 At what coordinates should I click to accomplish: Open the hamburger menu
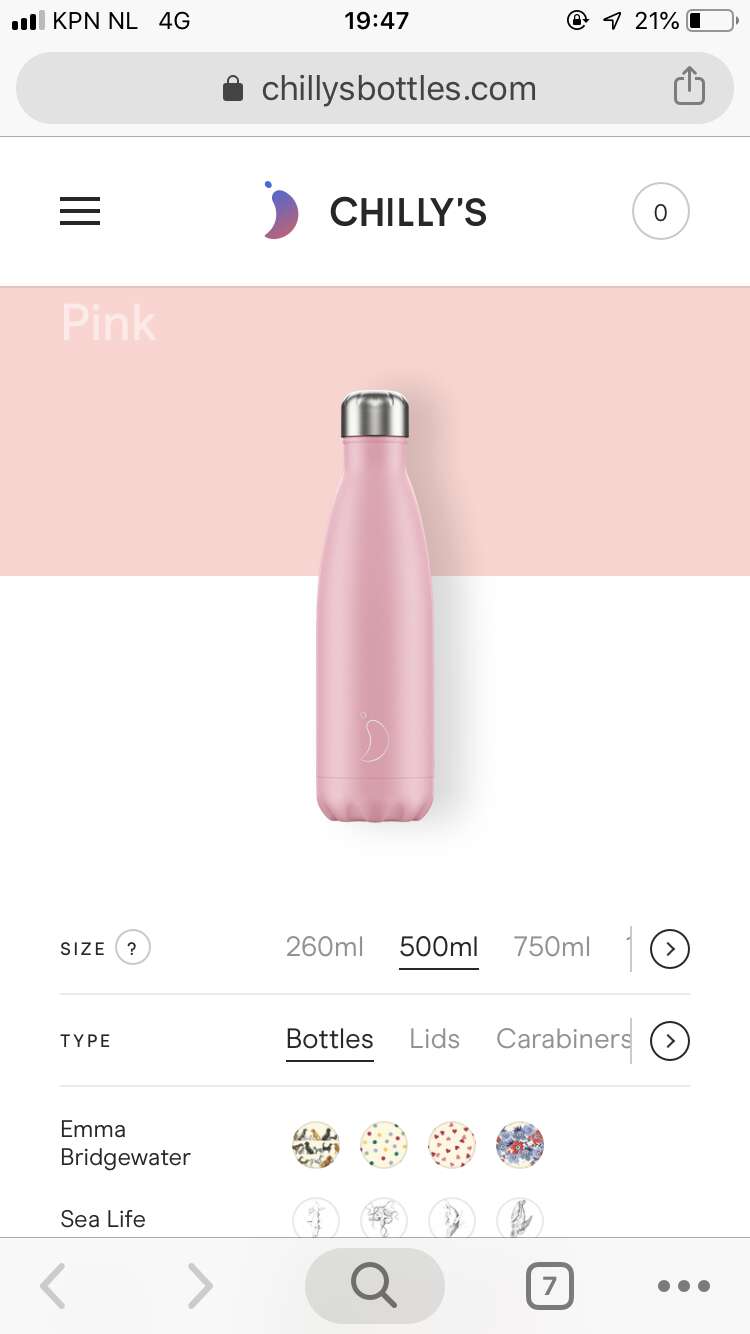[x=80, y=211]
